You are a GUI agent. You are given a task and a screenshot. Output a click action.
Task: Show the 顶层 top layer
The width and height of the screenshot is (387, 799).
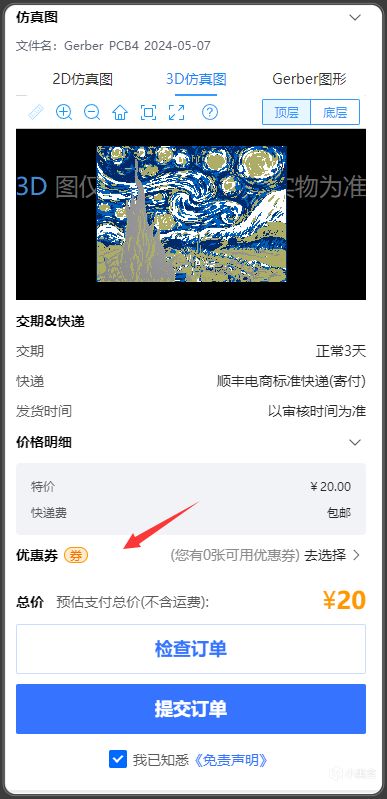[287, 112]
